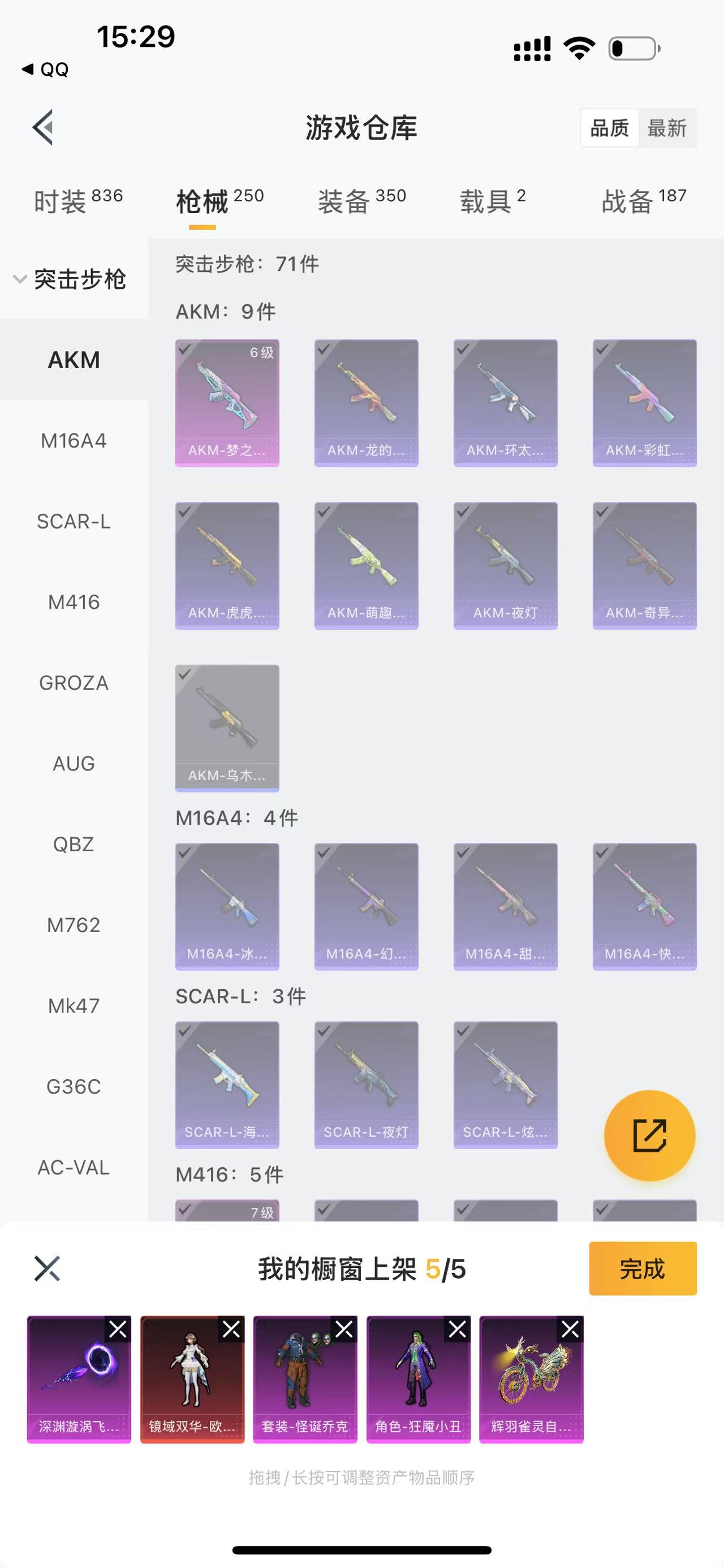Viewport: 724px width, 1568px height.
Task: Select the SCAR-L-夜灯 skin
Action: click(x=366, y=1085)
